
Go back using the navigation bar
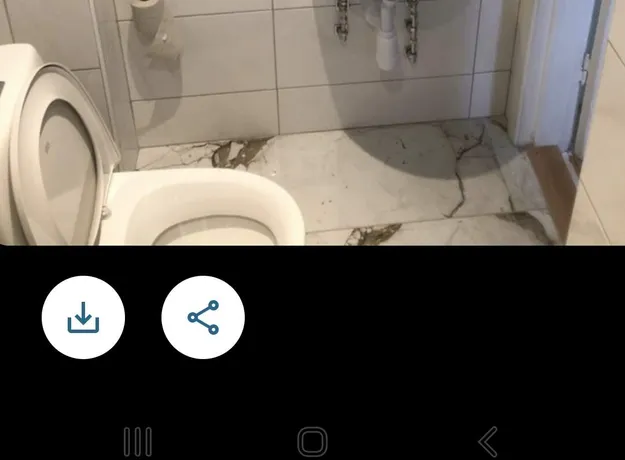488,441
